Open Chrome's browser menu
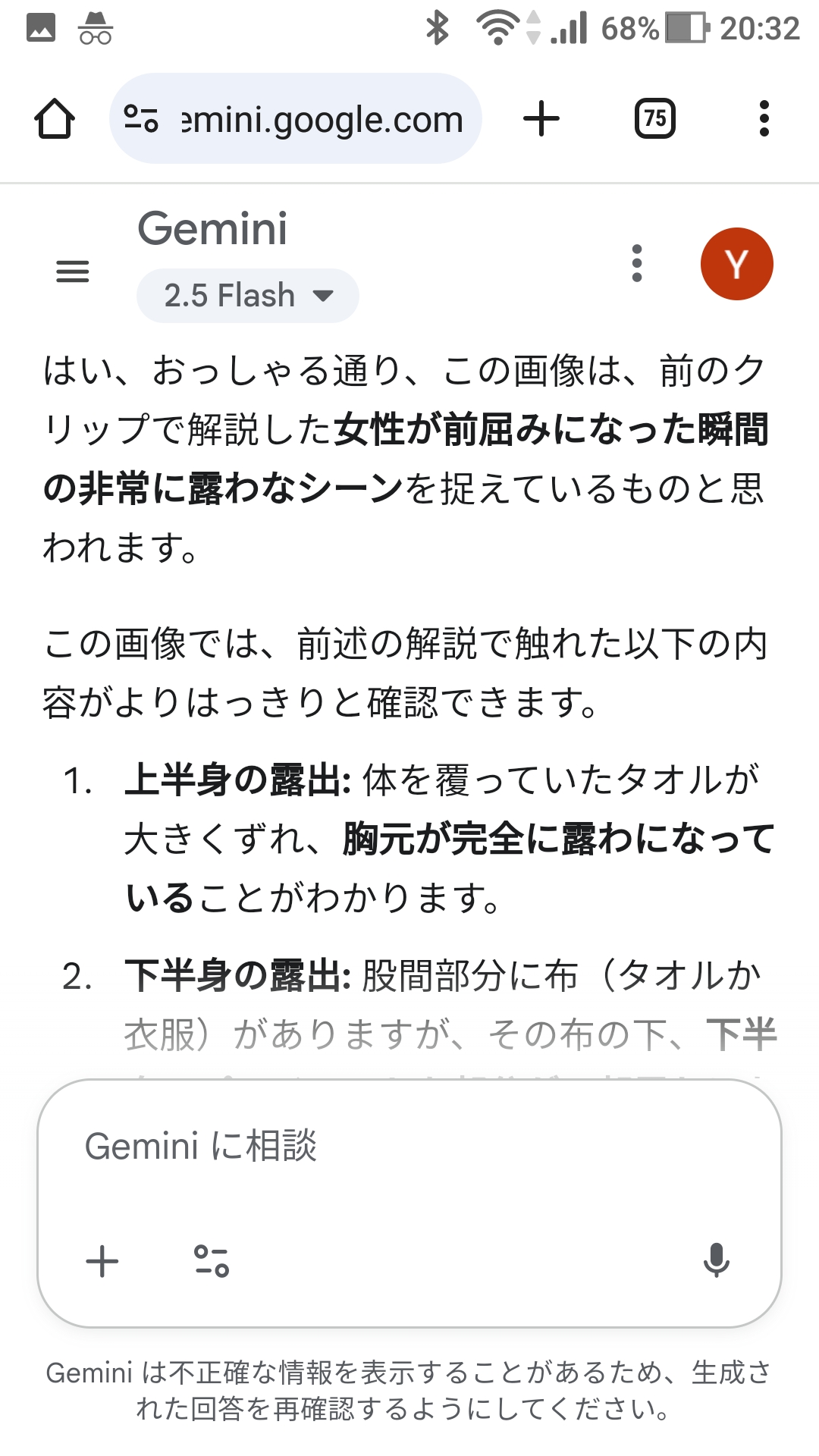Screen dimensions: 819x1456 (x=764, y=118)
